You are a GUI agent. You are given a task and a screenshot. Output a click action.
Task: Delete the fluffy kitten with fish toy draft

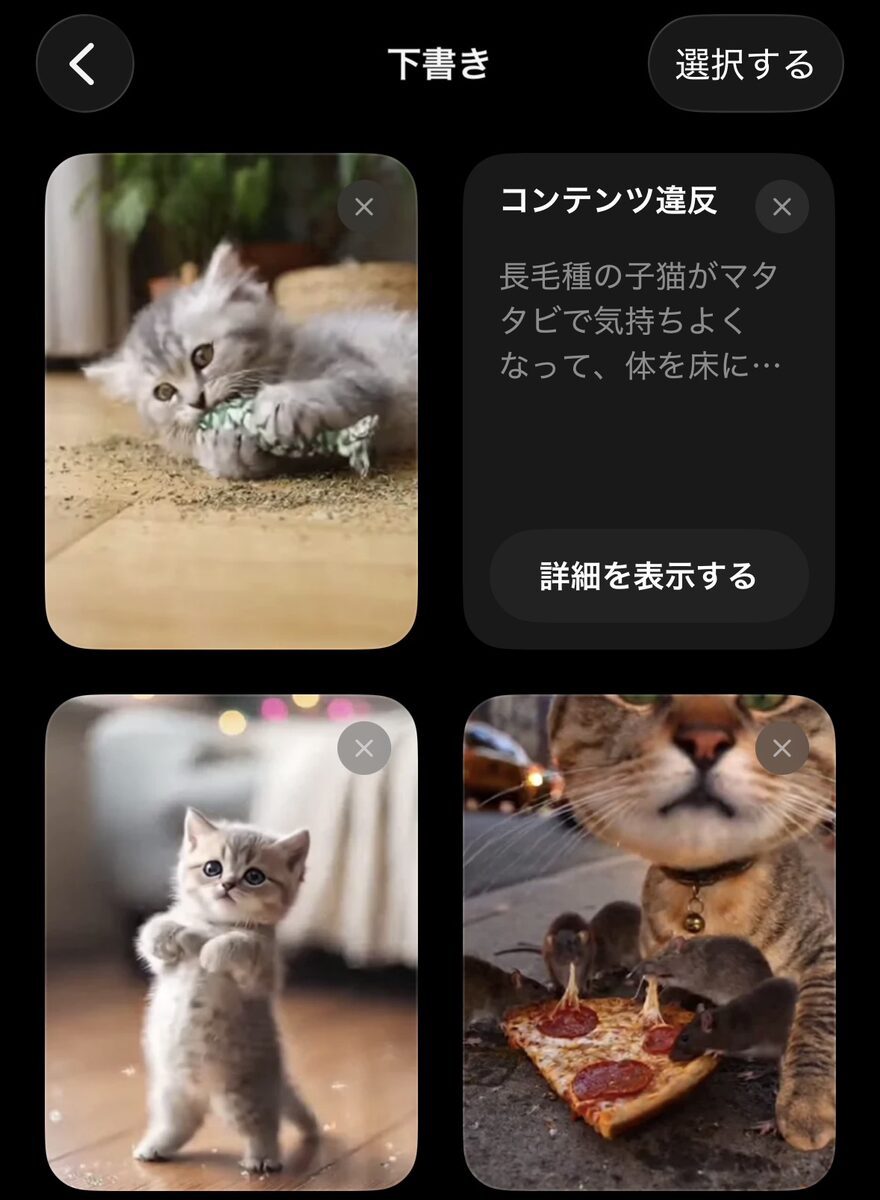pos(364,207)
